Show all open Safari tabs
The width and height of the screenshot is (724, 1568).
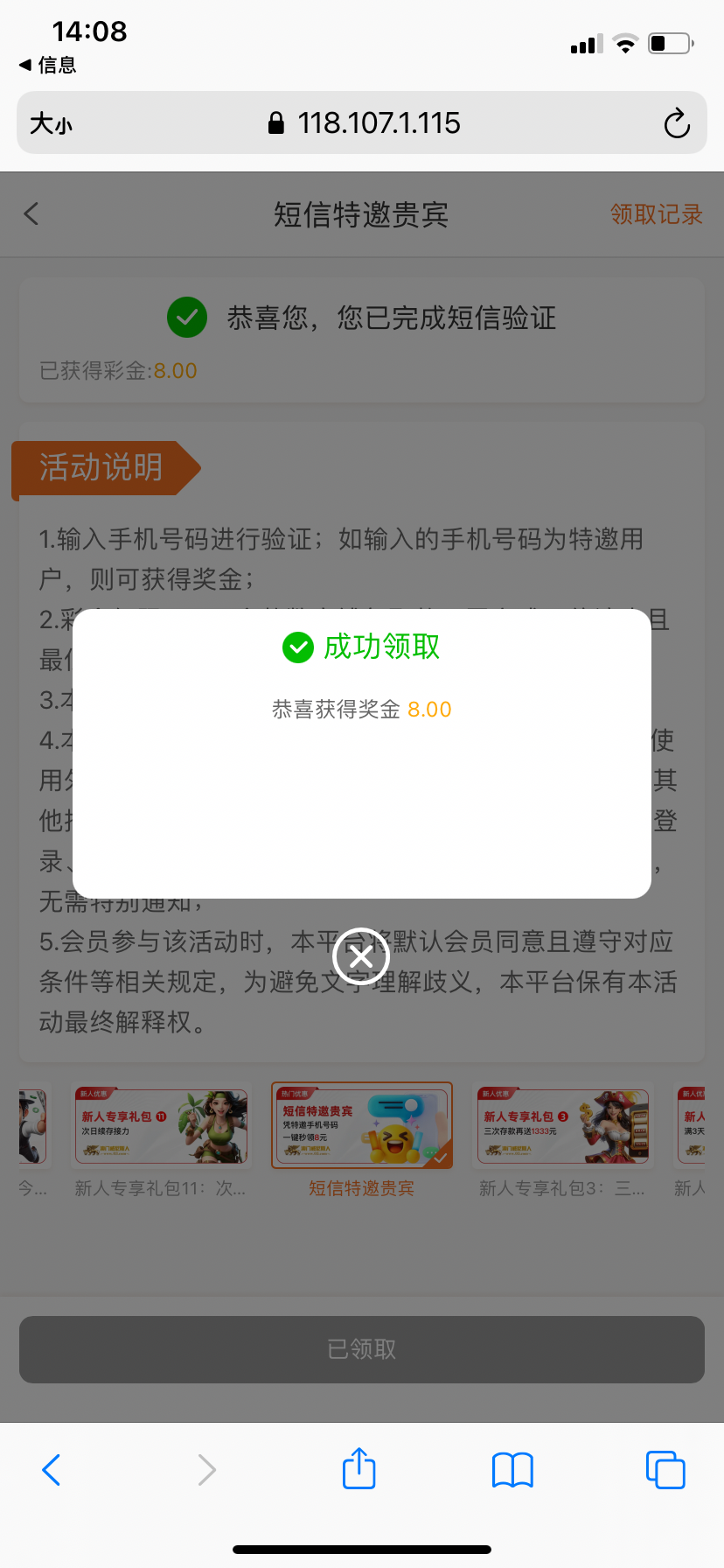click(x=665, y=1470)
